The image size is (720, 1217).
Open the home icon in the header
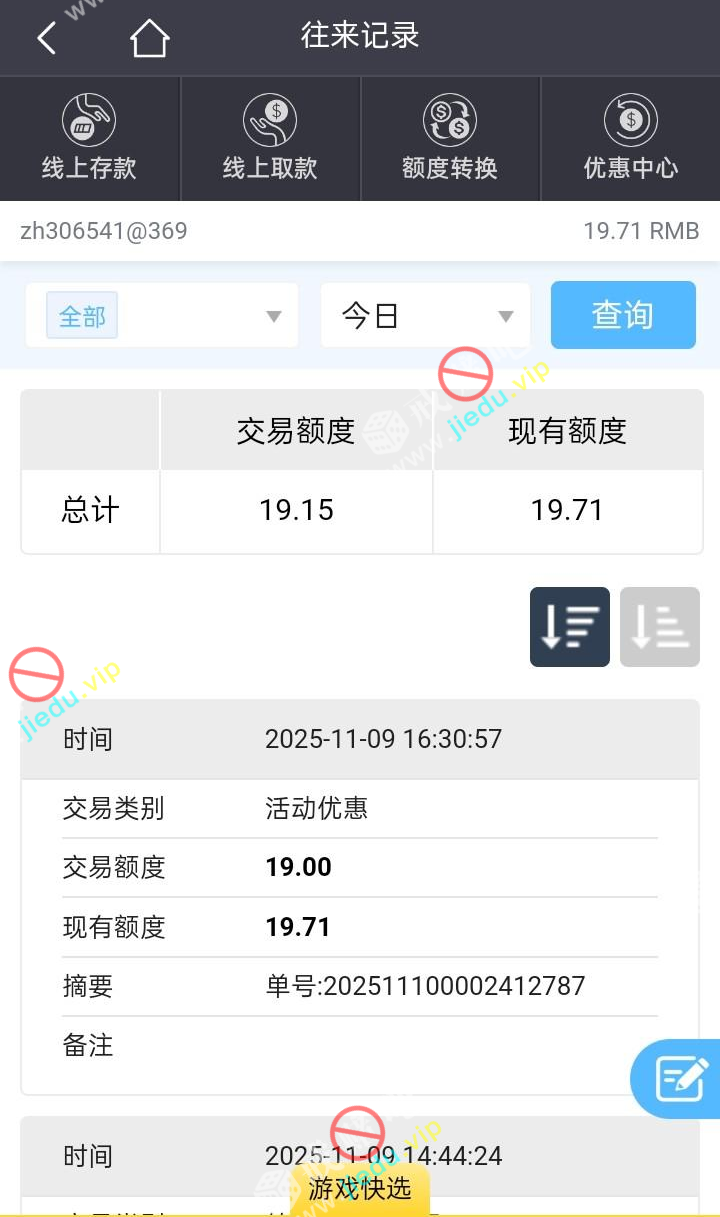[x=150, y=39]
